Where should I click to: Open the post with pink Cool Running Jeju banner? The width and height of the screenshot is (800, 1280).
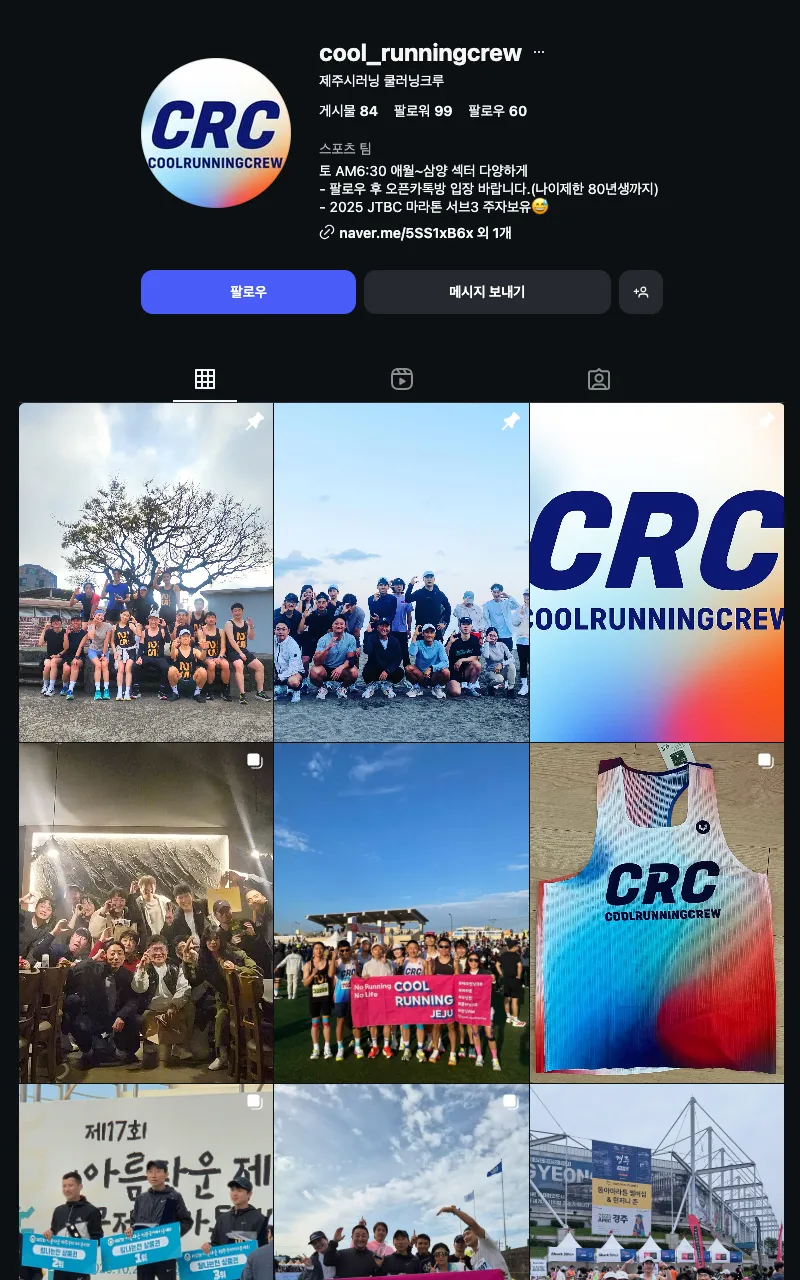point(401,912)
